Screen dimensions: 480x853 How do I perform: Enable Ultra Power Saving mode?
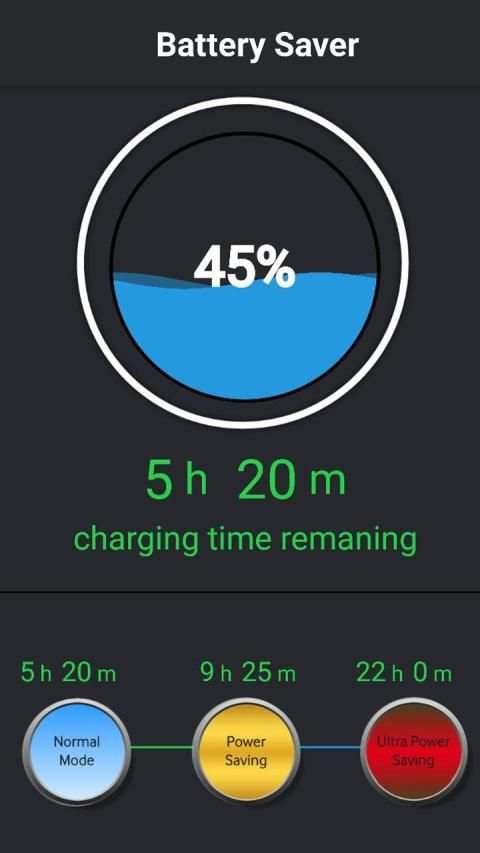414,750
